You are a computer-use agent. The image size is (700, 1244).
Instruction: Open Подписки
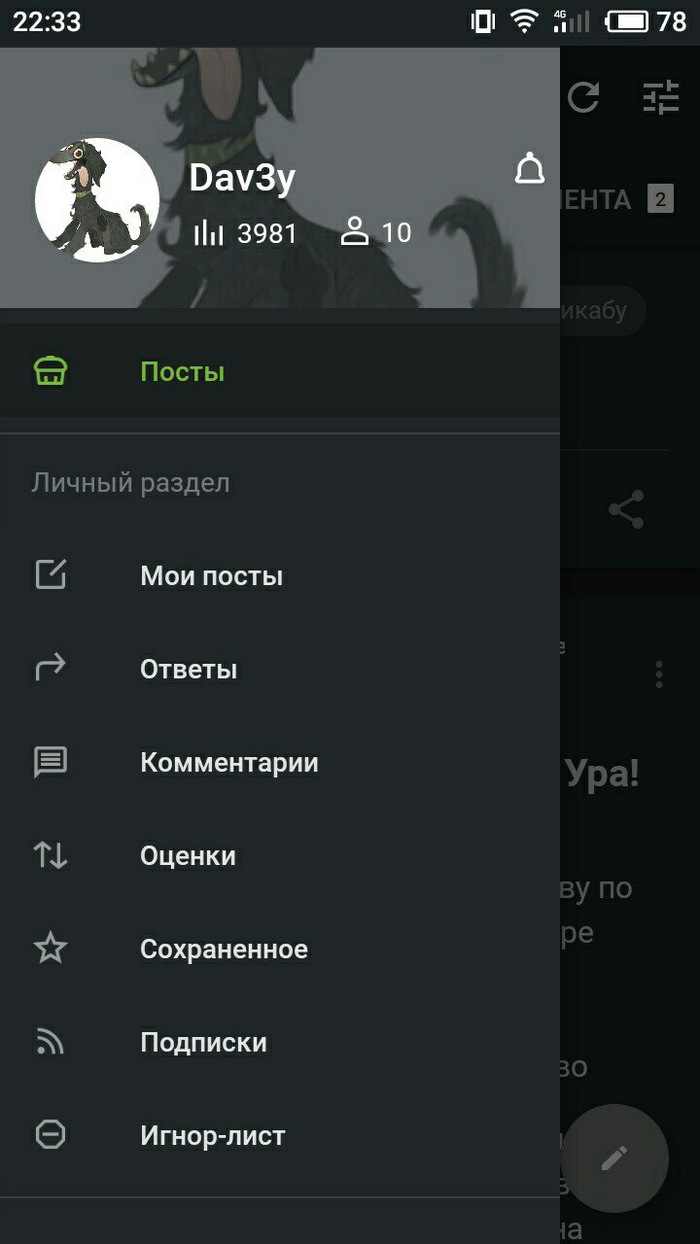pos(203,1042)
